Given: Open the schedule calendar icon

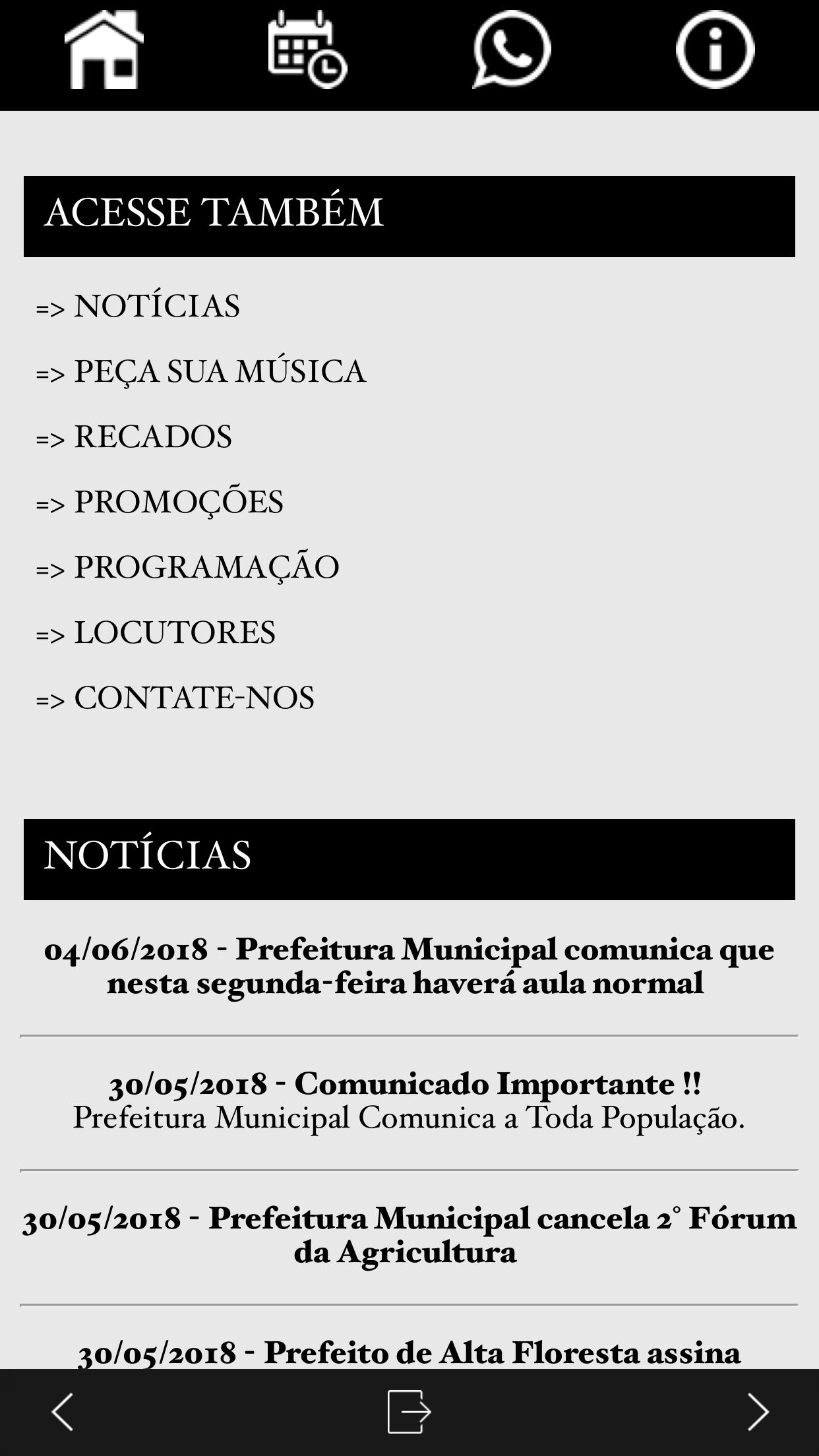Looking at the screenshot, I should click(x=307, y=49).
